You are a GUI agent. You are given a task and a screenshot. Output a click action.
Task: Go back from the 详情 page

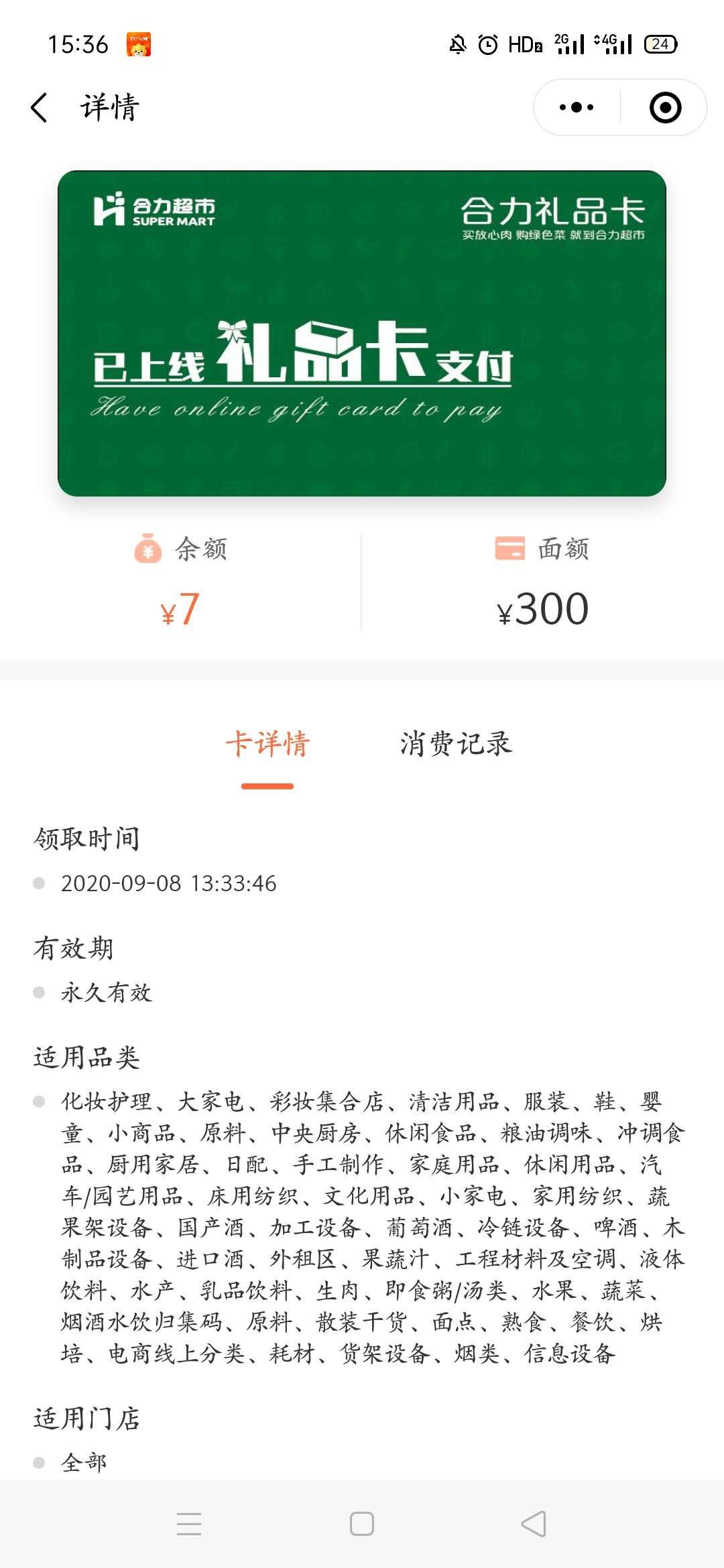click(x=40, y=108)
